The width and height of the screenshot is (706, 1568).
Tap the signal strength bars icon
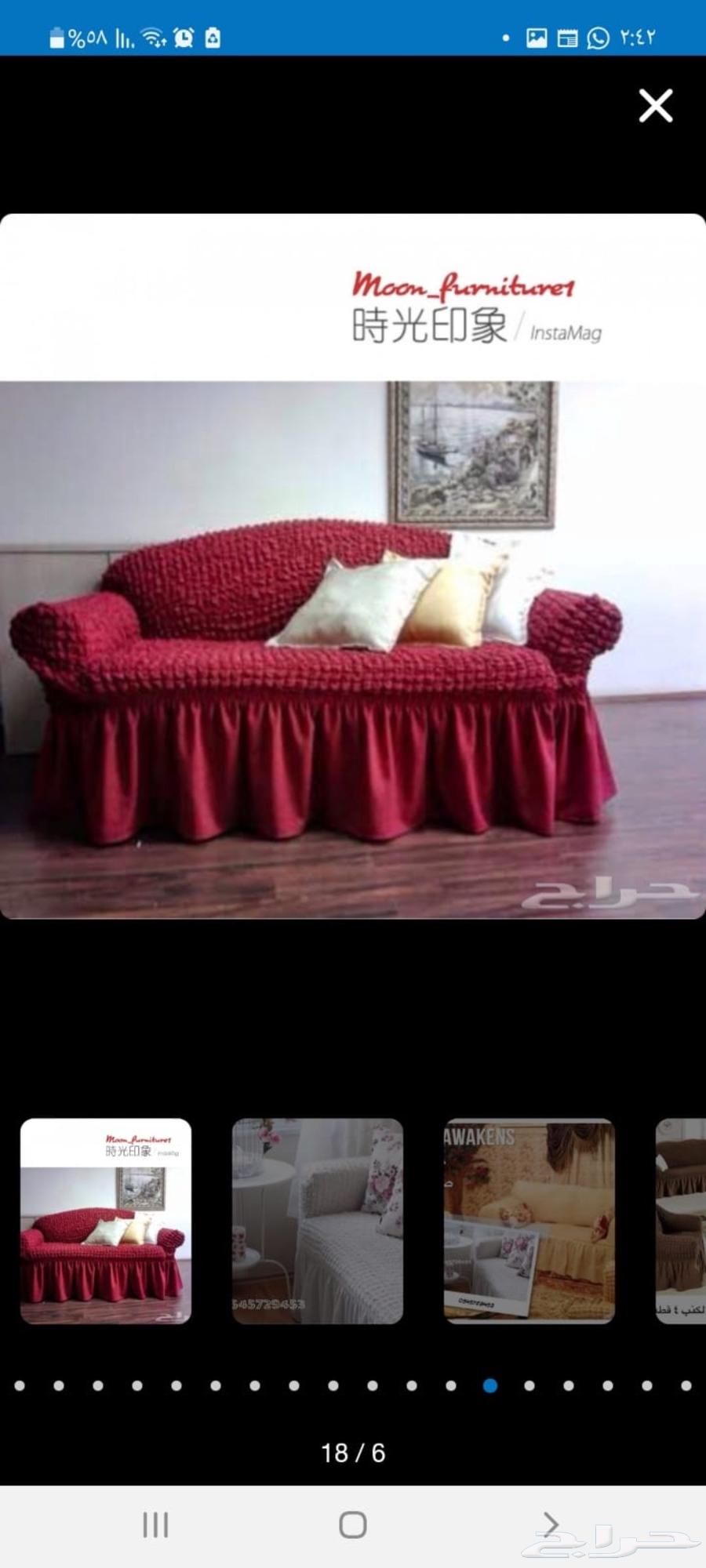click(x=123, y=37)
